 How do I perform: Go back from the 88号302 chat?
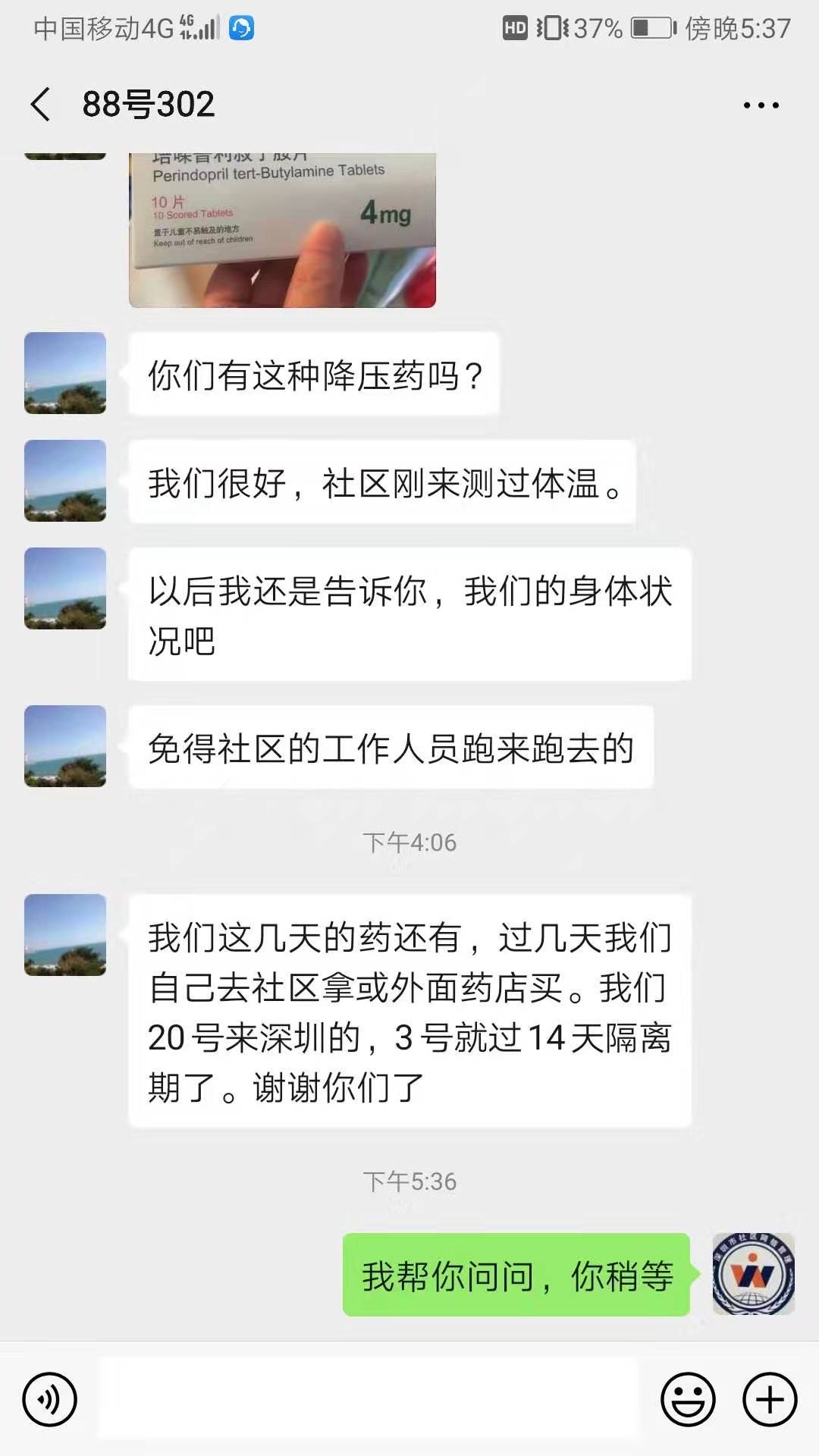point(41,105)
